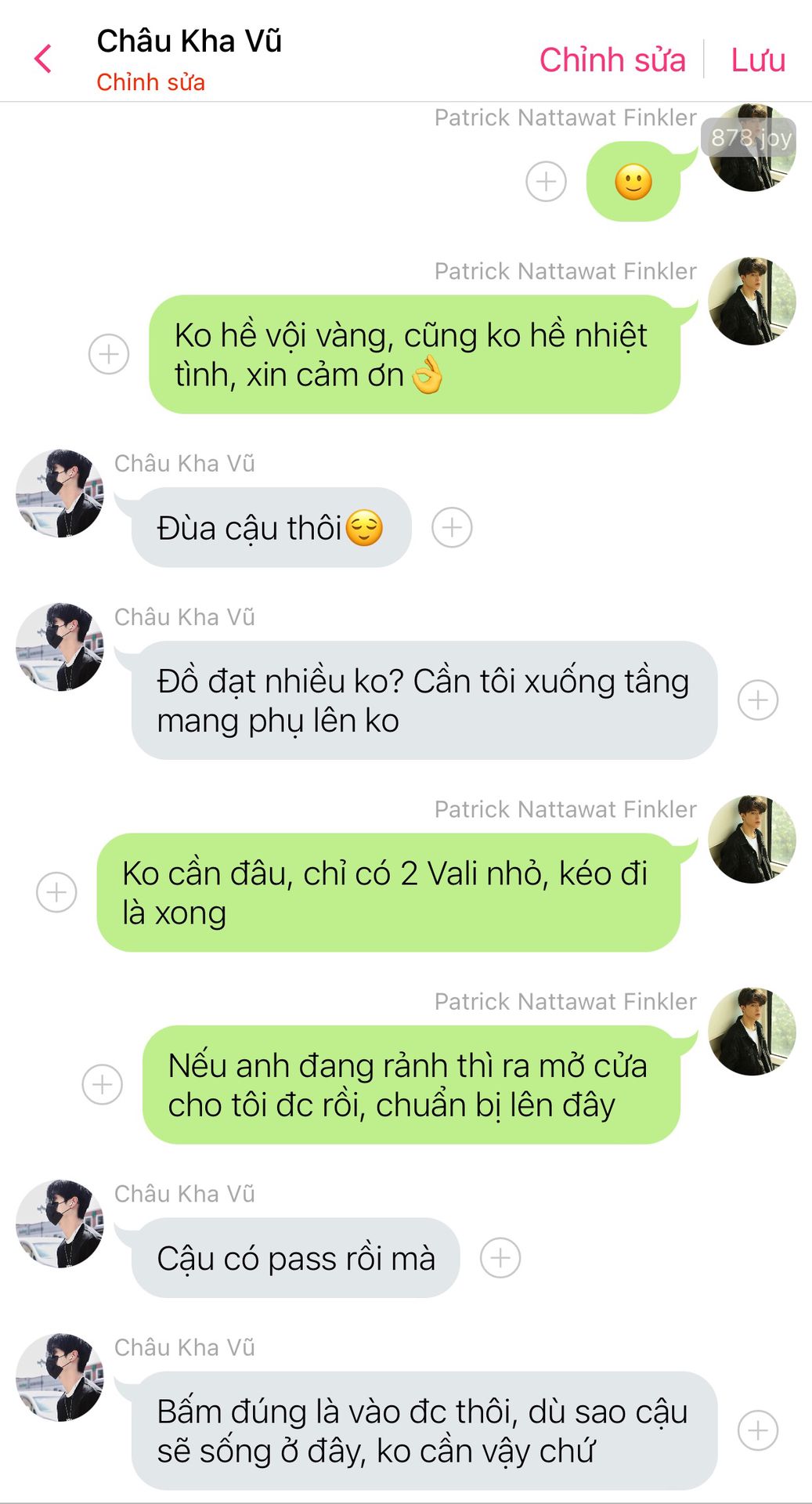
Task: Tap the plus beside "Nếu anh đang rảnh" message
Action: (x=103, y=1084)
